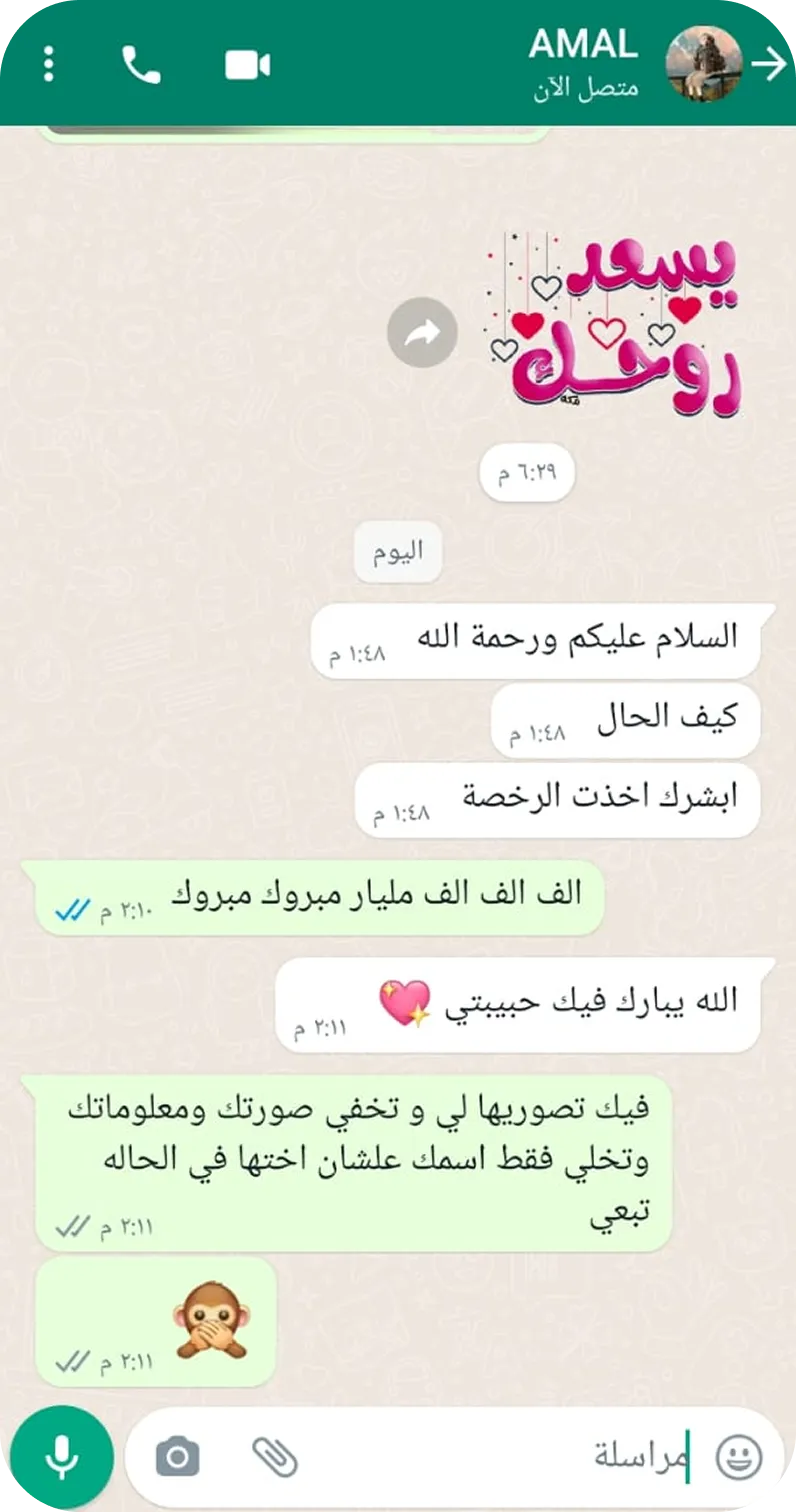Open the camera from the message bar
Image resolution: width=796 pixels, height=1512 pixels.
[178, 1457]
